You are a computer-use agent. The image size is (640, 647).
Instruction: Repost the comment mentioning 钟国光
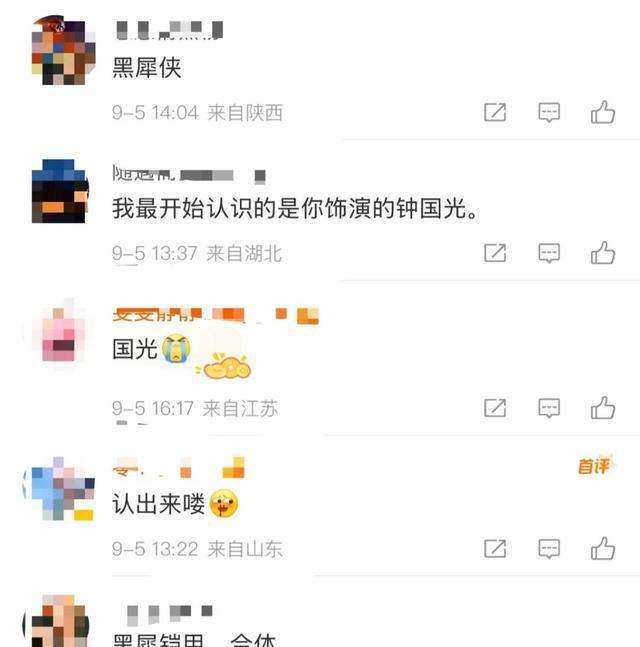495,253
